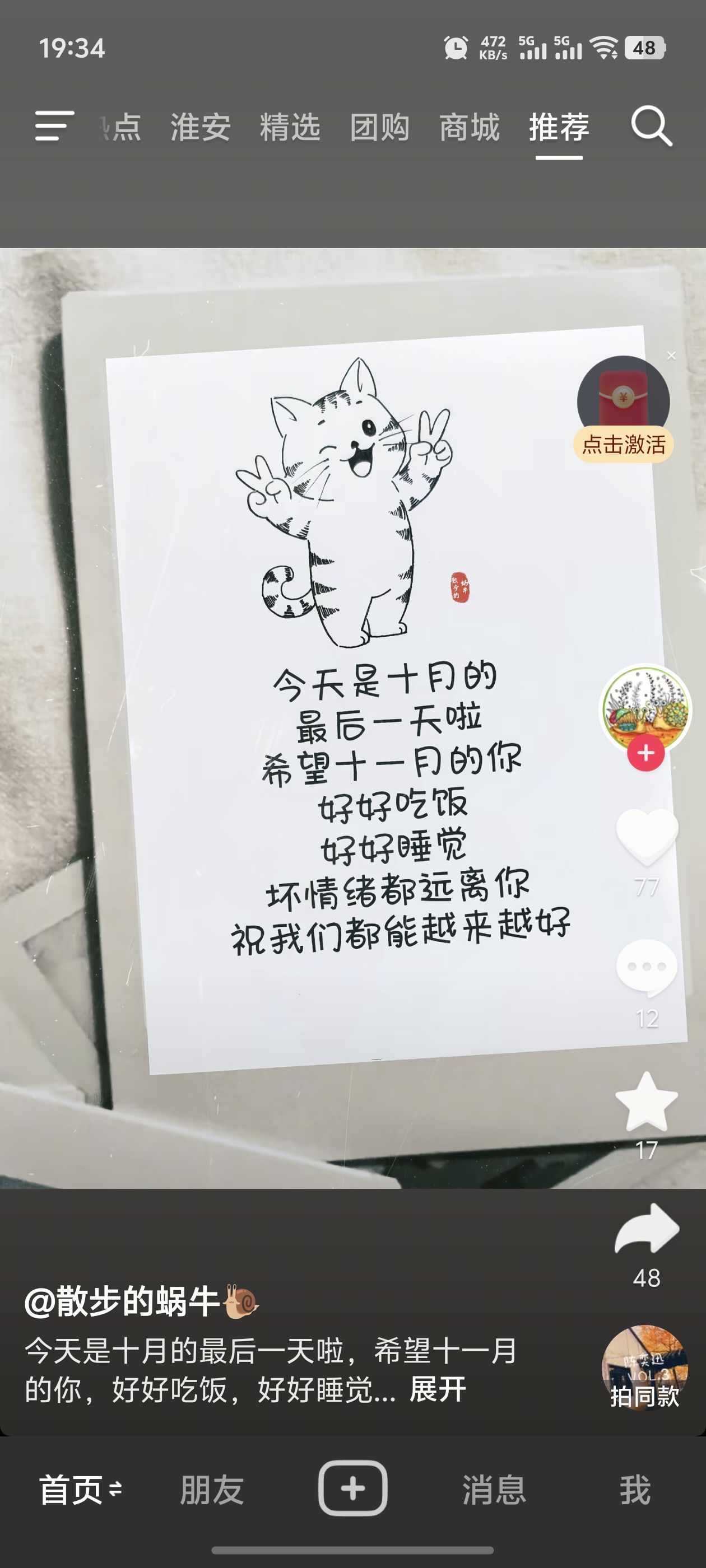Open the comments
Viewport: 706px width, 1568px height.
point(646,968)
